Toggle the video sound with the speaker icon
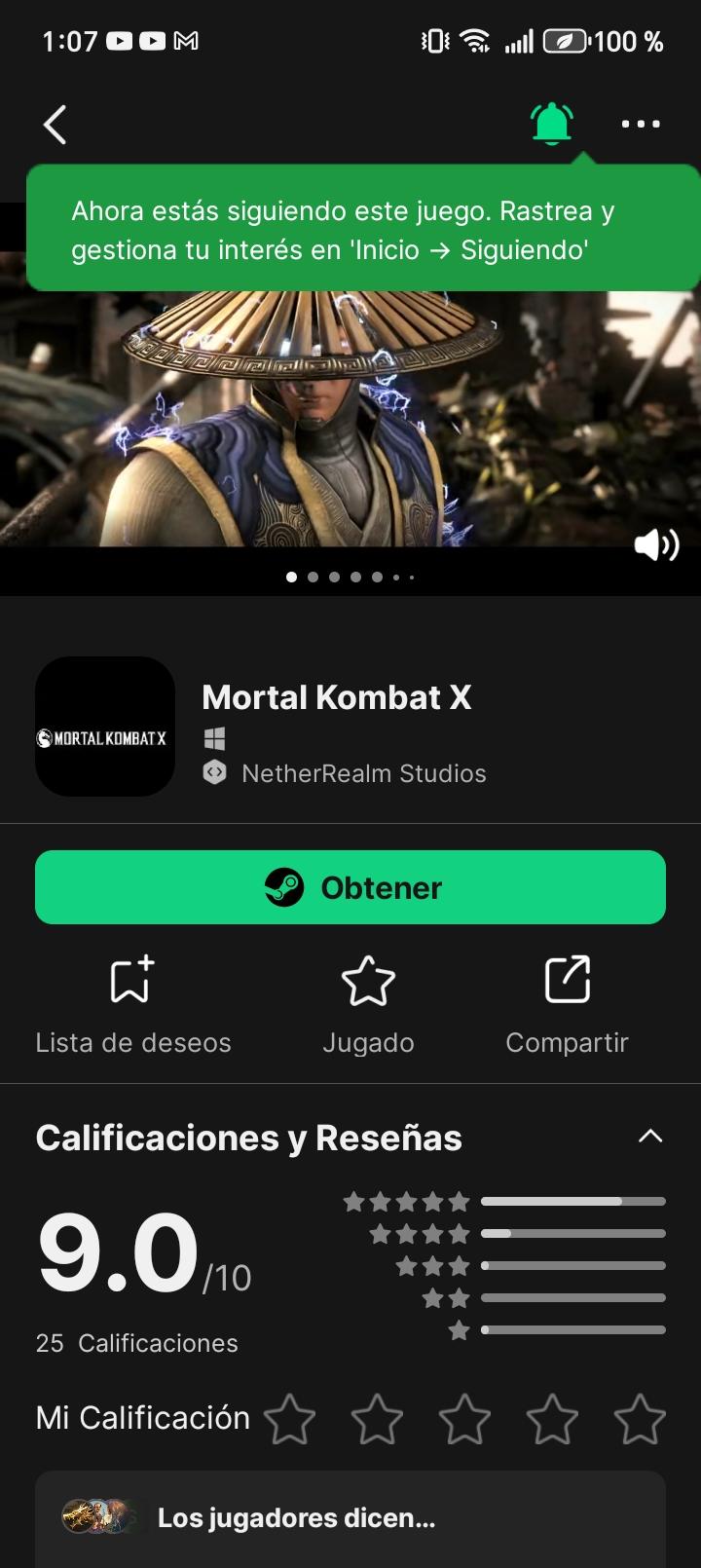Screen dimensions: 701x1568 (656, 544)
